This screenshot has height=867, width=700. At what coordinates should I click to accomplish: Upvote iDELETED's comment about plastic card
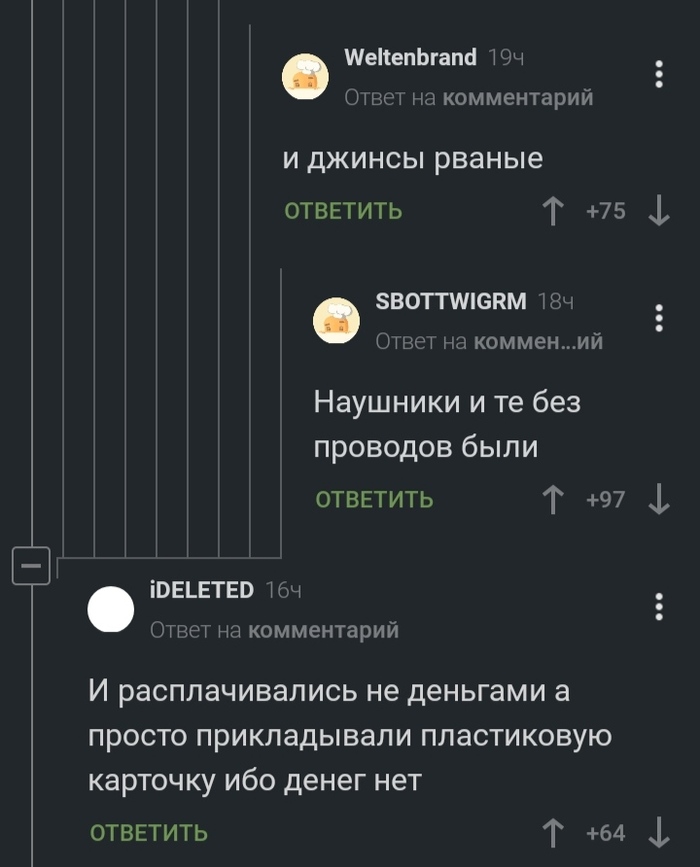pyautogui.click(x=552, y=832)
